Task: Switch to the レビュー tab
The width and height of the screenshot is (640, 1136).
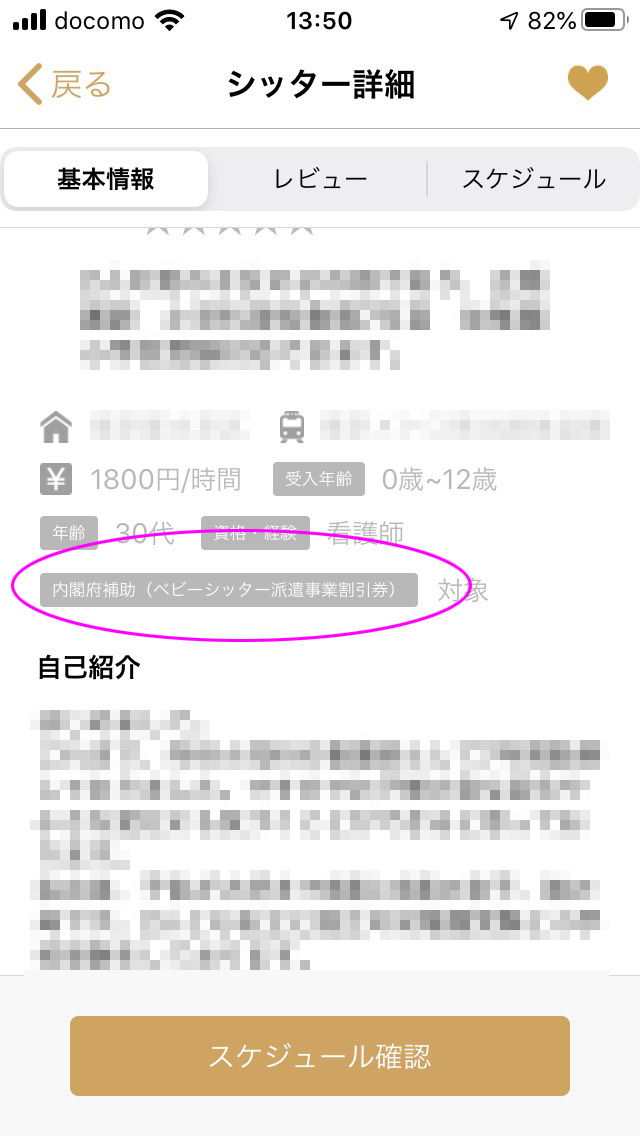Action: pyautogui.click(x=320, y=179)
